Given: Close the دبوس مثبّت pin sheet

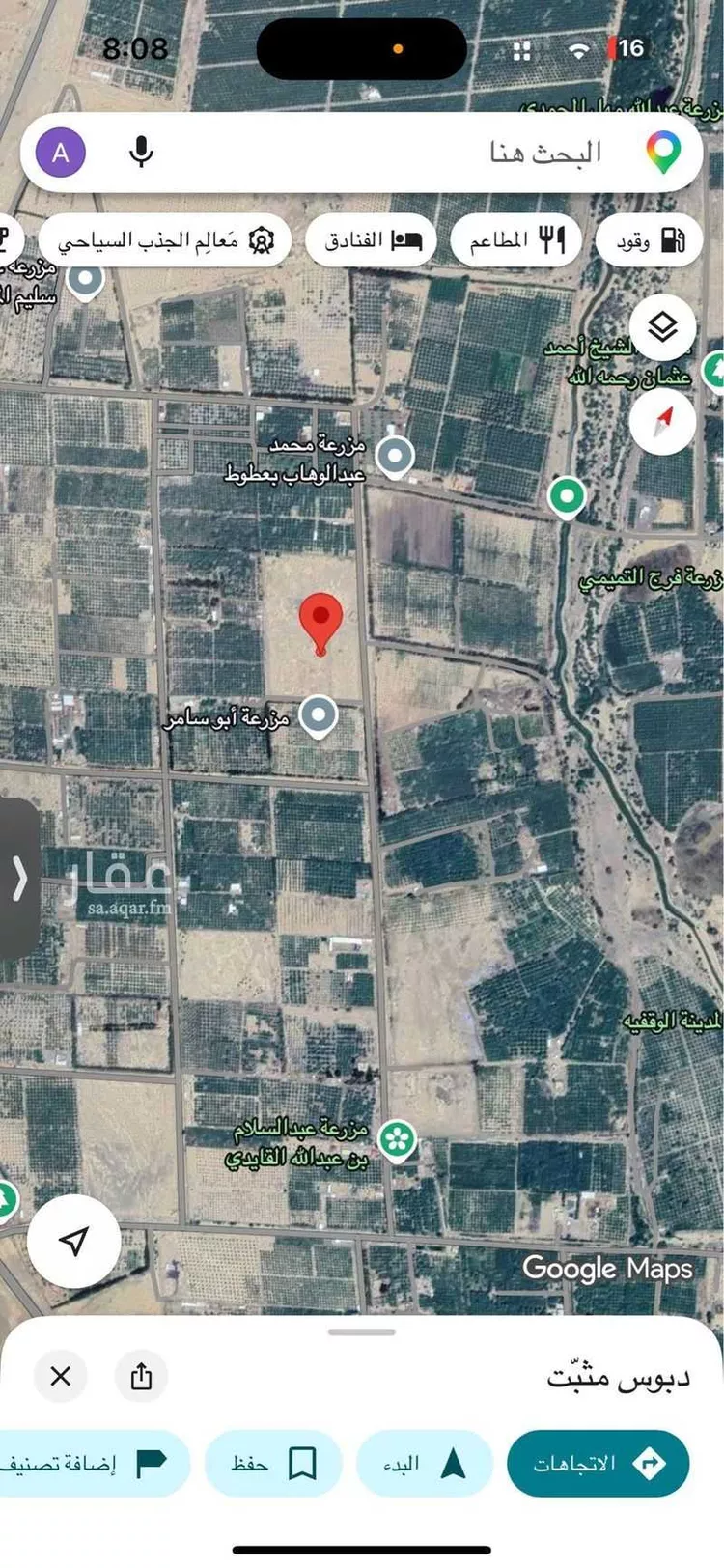Looking at the screenshot, I should (60, 1377).
